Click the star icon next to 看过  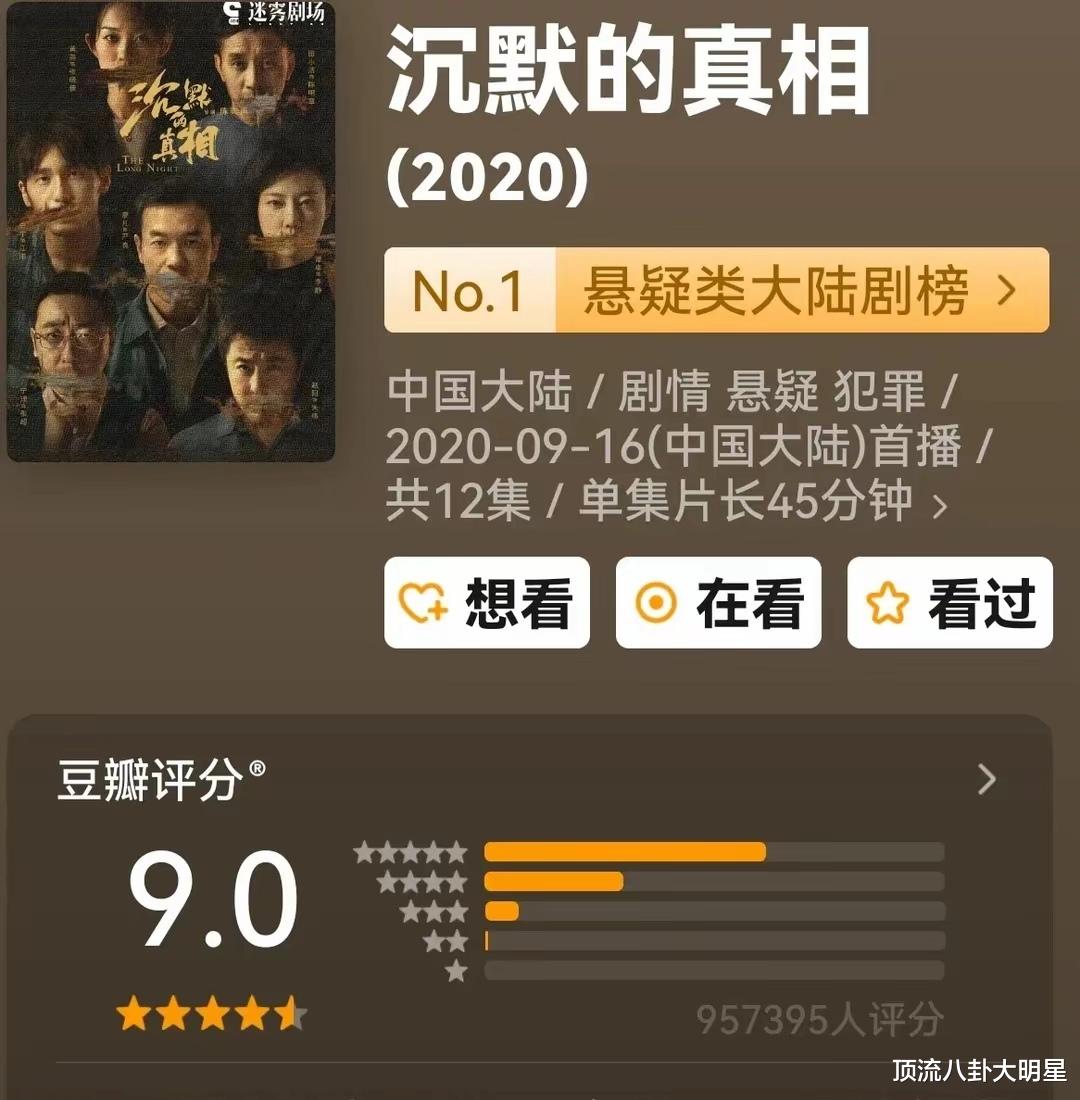pyautogui.click(x=888, y=604)
